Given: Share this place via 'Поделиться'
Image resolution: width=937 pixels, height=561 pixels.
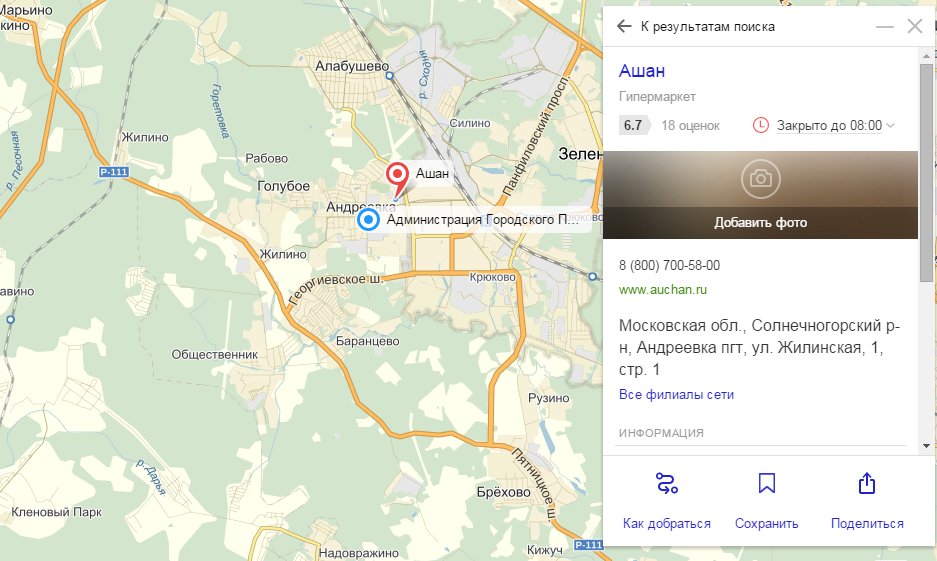Looking at the screenshot, I should pyautogui.click(x=867, y=501).
